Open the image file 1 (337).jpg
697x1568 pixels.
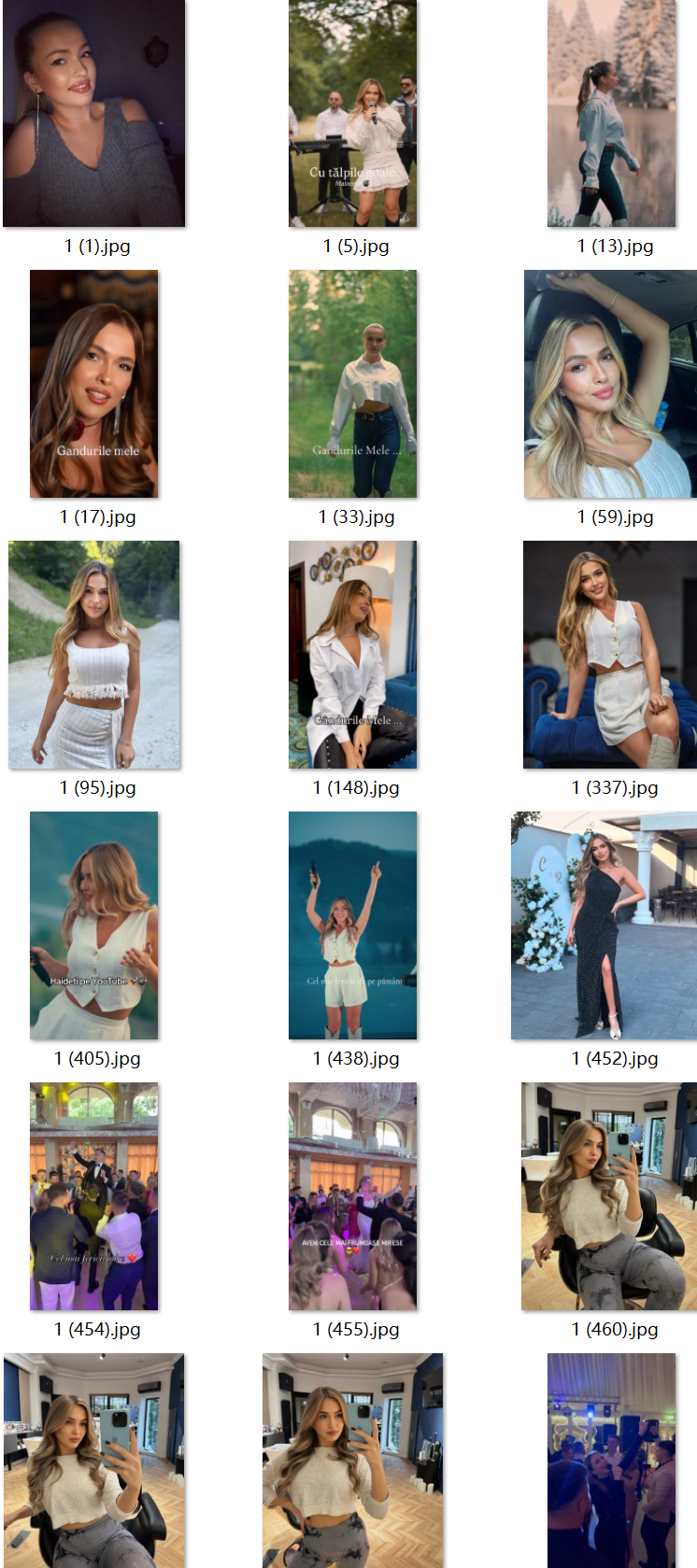click(x=611, y=655)
